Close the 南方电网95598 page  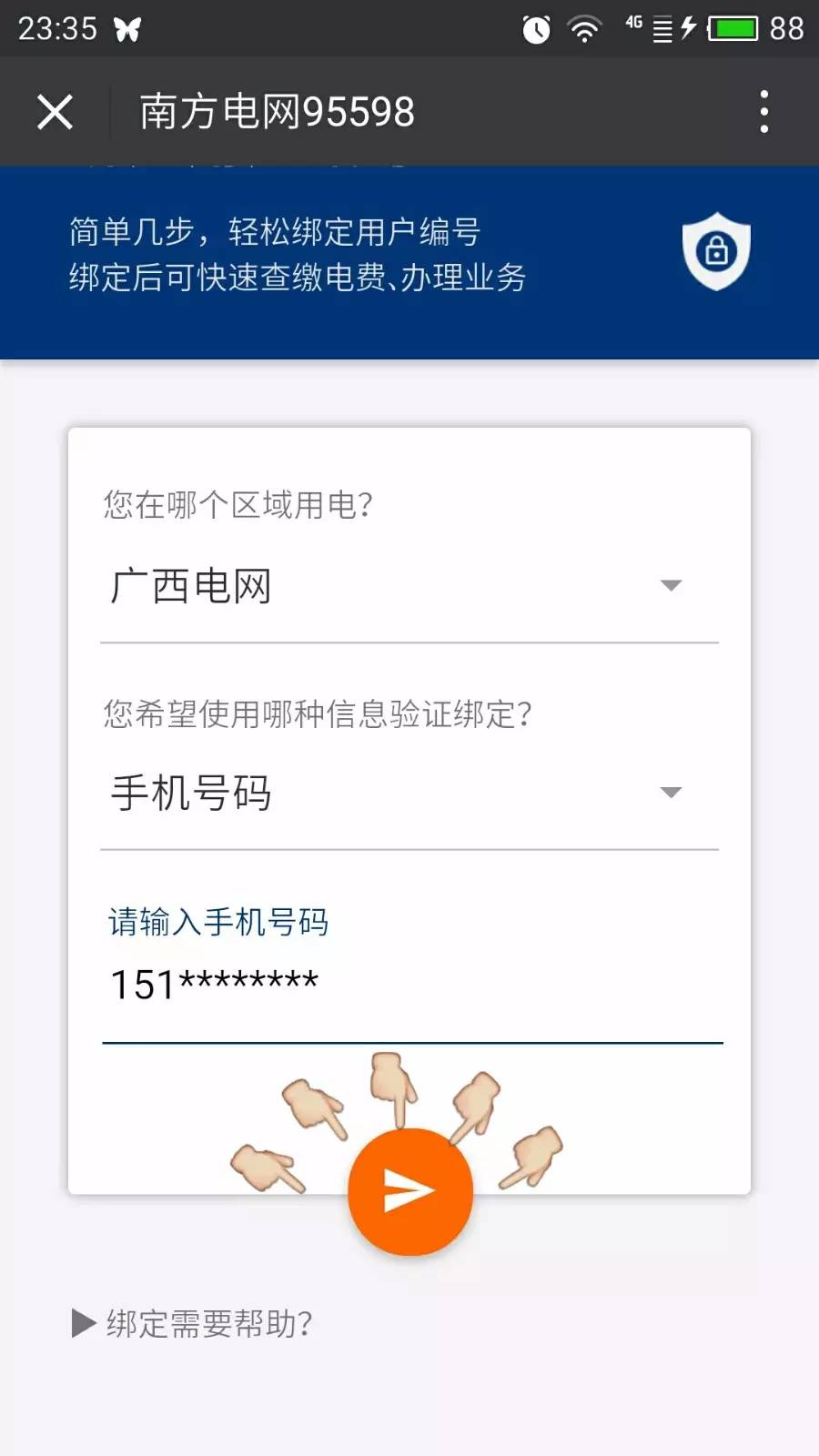point(55,112)
